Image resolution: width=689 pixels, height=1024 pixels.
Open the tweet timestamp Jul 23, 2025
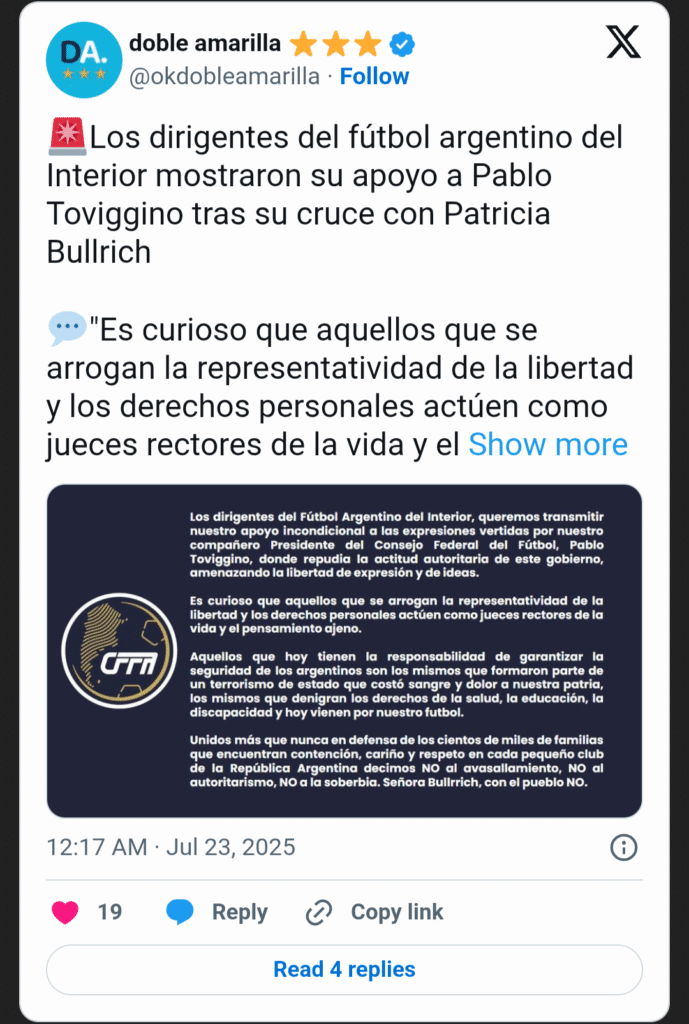[171, 847]
